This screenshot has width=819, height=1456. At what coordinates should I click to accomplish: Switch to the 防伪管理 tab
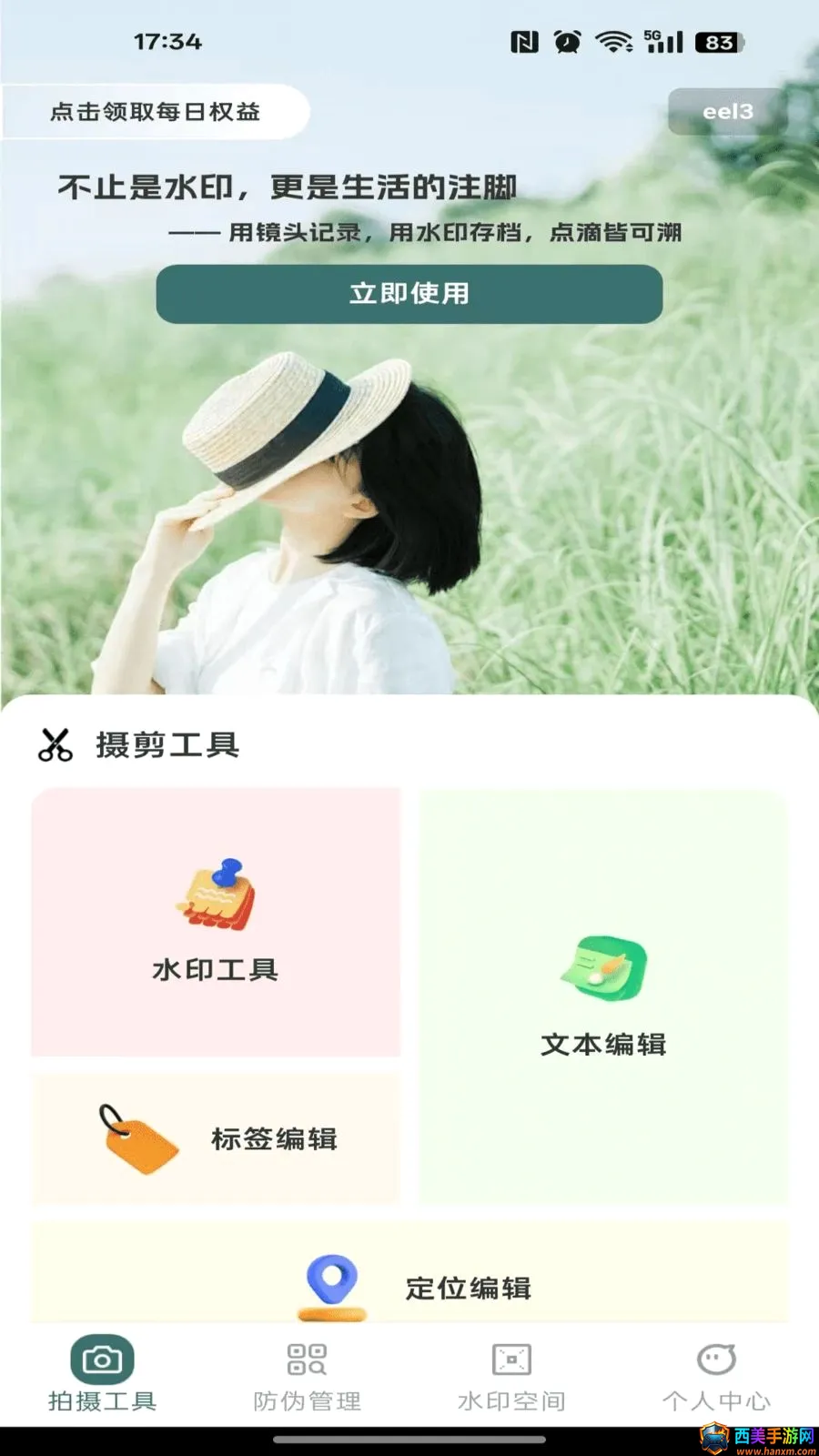(x=307, y=1374)
